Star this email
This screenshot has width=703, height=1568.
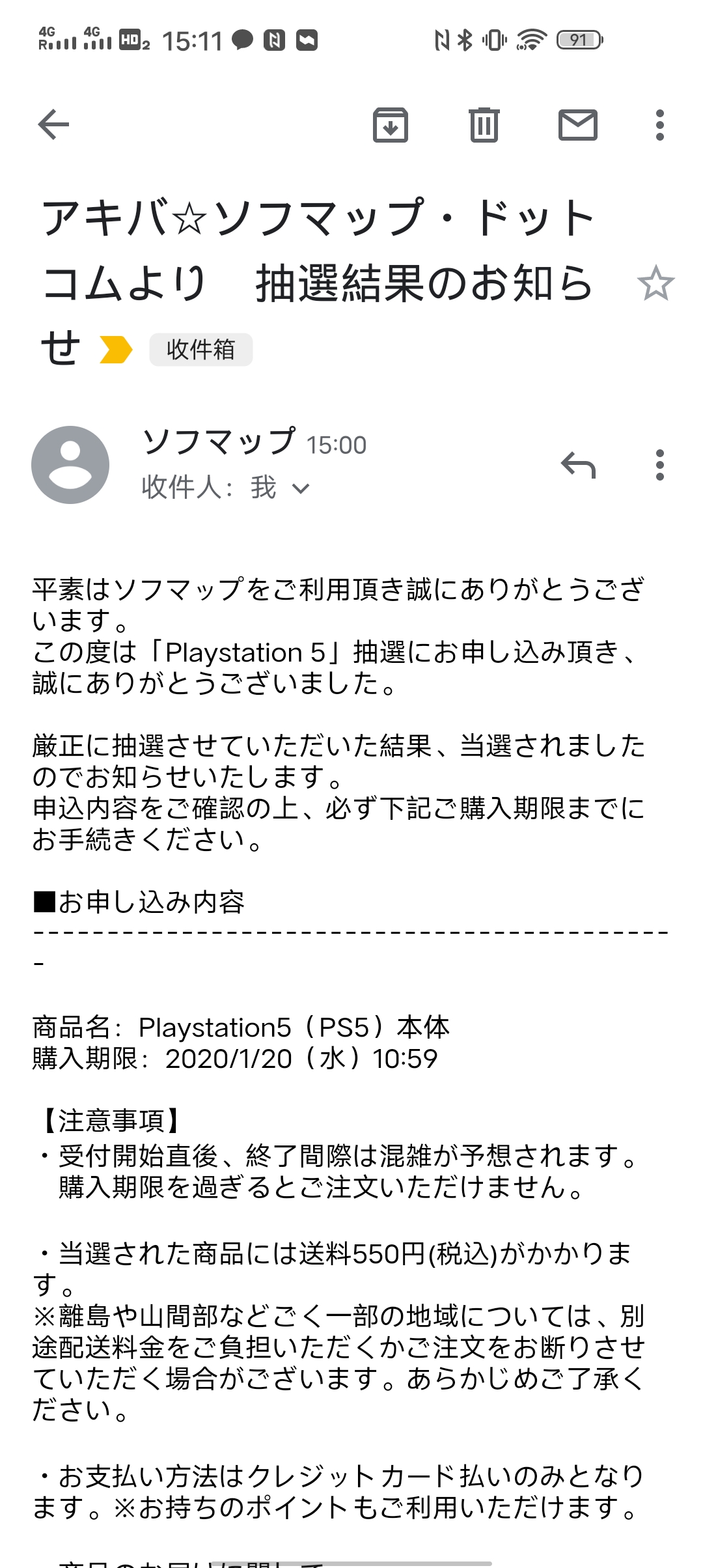click(655, 283)
